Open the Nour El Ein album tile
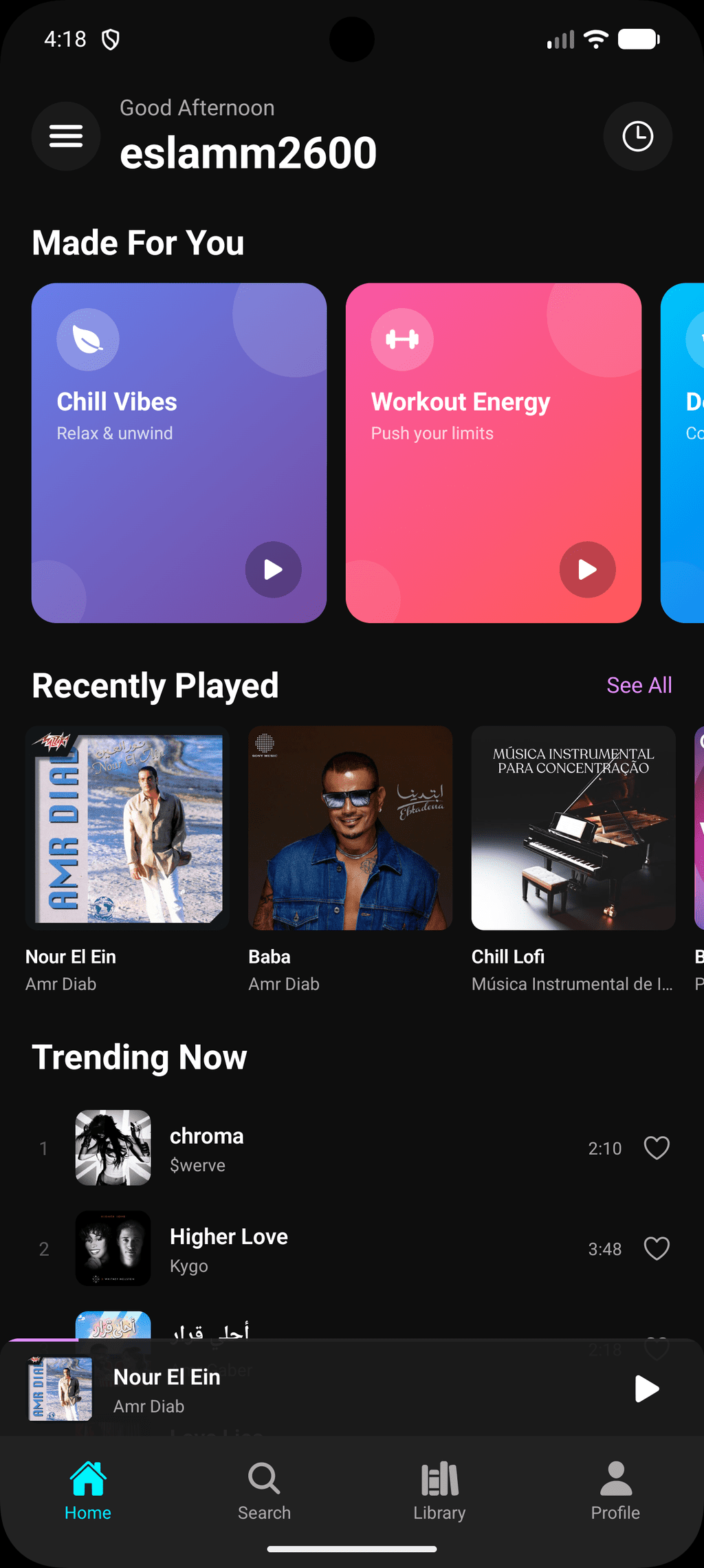 (x=127, y=828)
